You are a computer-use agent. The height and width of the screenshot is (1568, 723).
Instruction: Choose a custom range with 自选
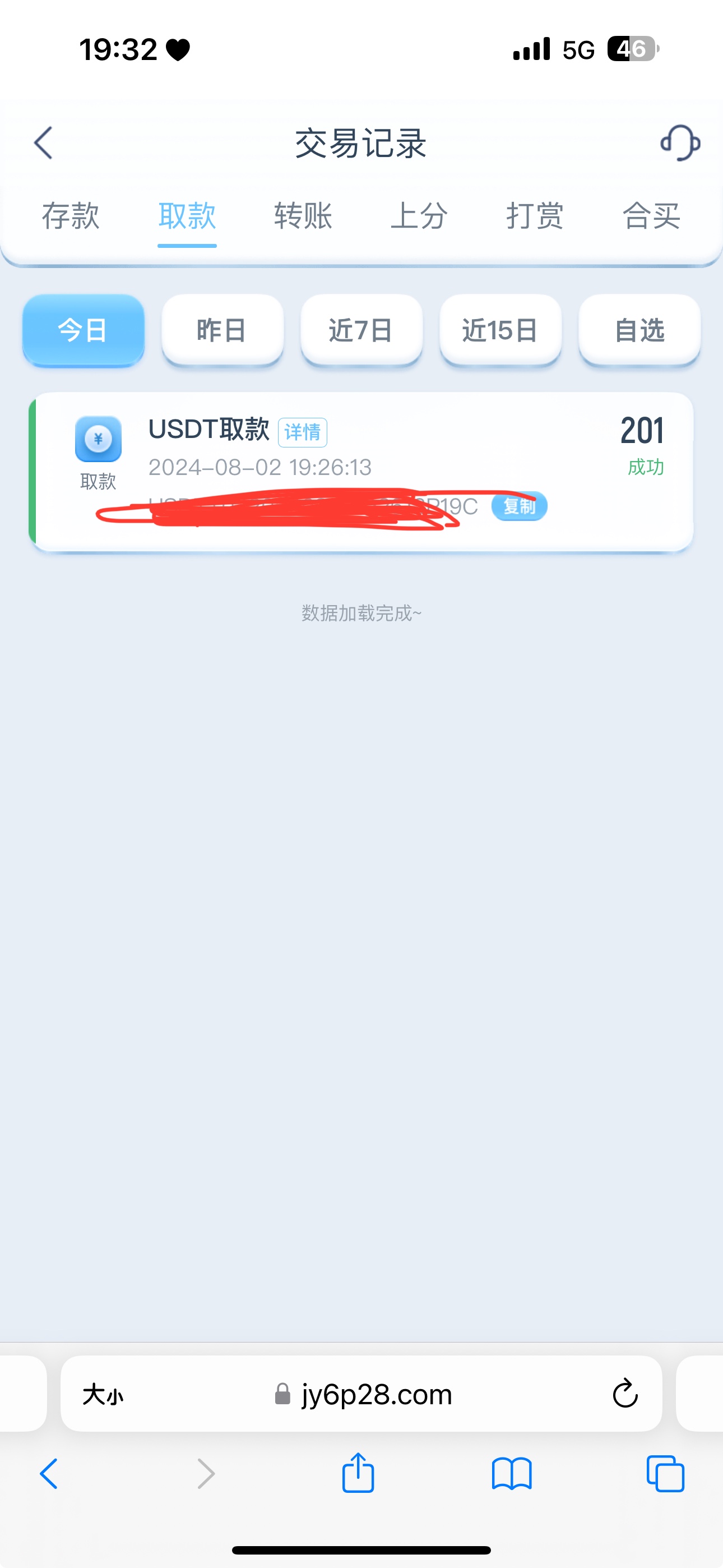pos(639,330)
